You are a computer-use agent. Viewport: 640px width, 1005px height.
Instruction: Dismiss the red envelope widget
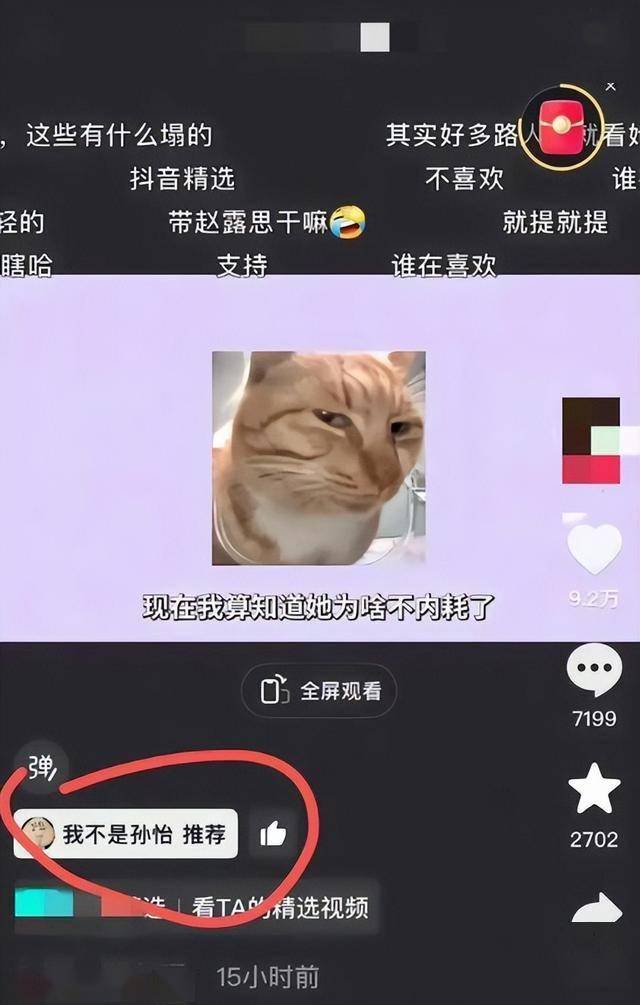[x=610, y=88]
